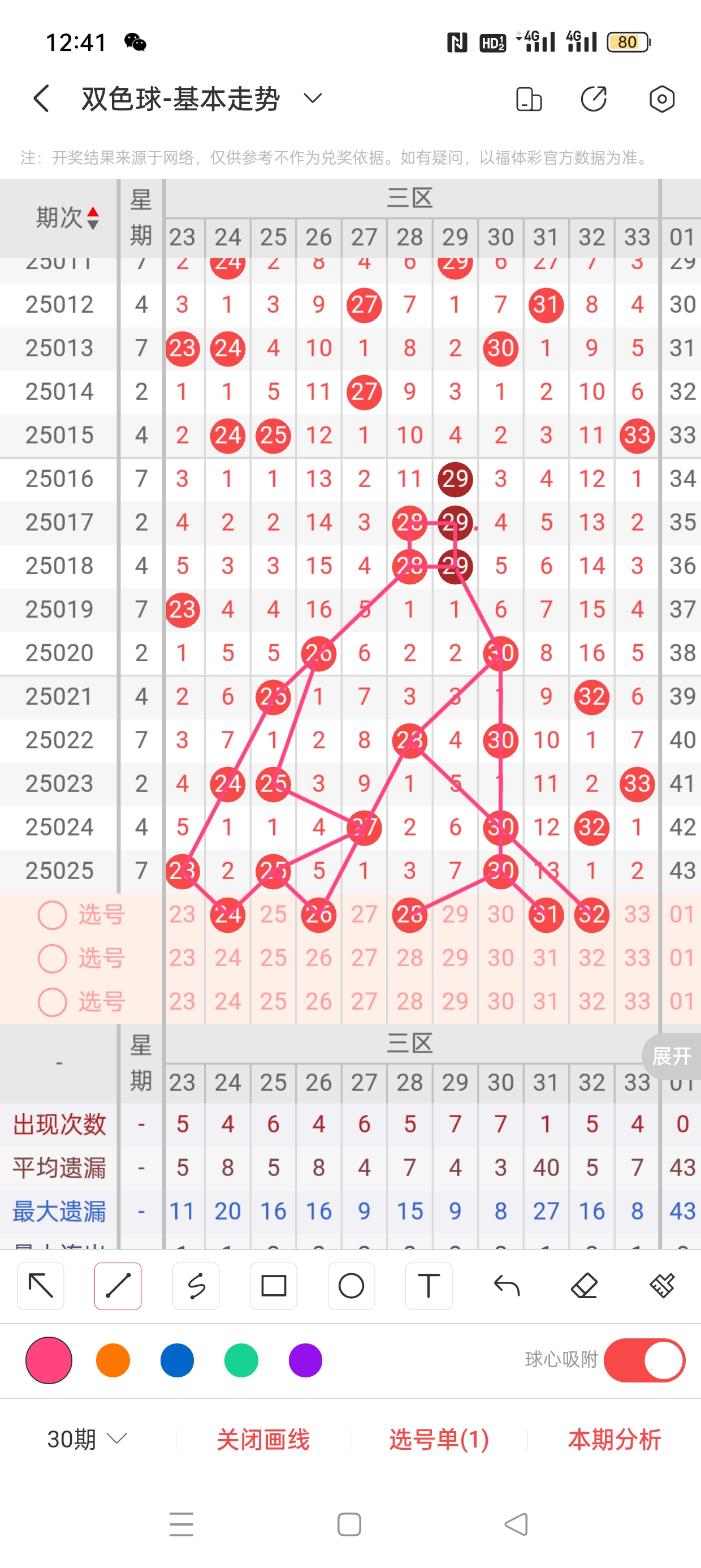
Task: Go back using the top-left arrow
Action: 41,98
